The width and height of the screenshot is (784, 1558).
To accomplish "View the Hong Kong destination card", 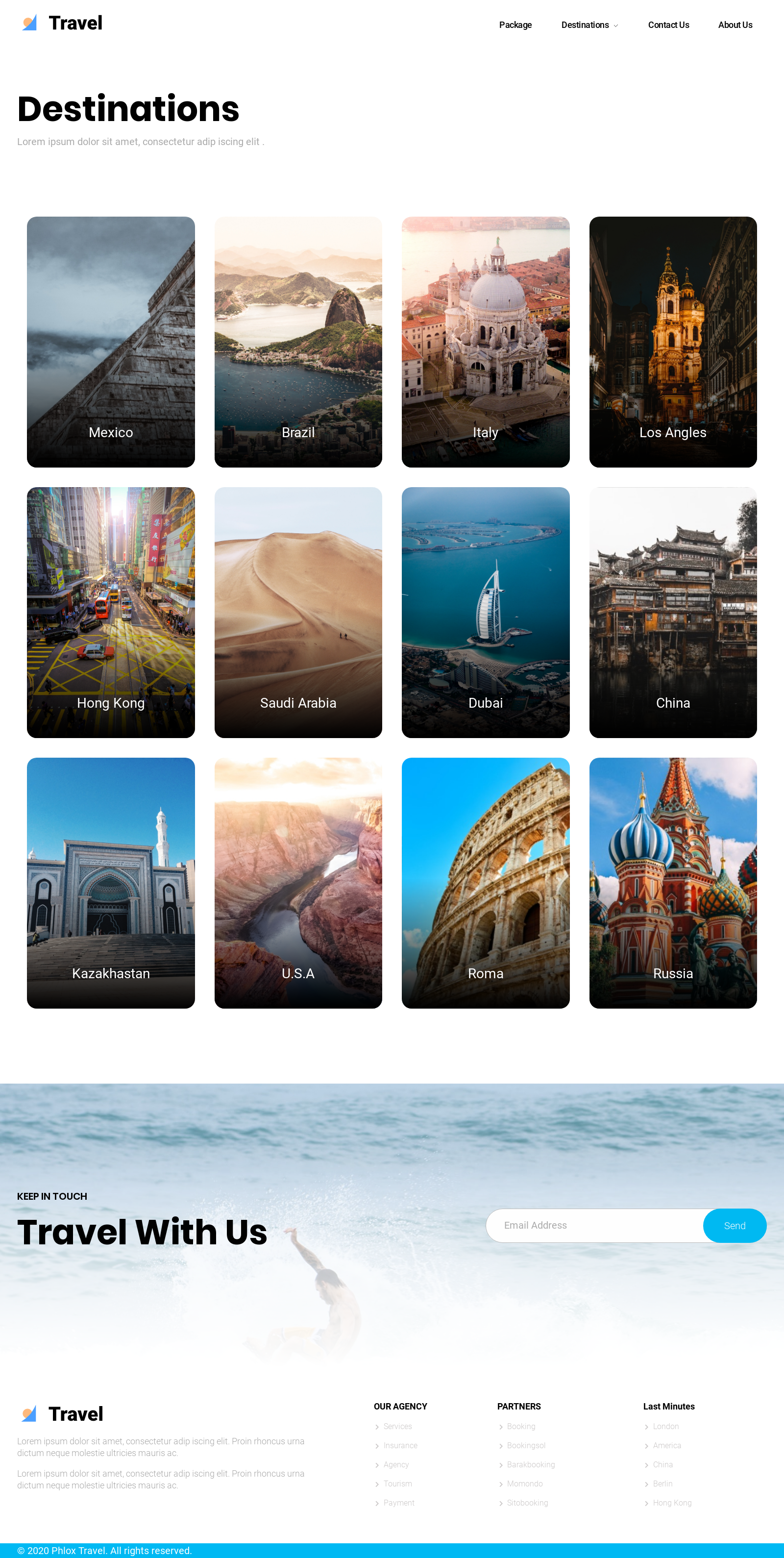I will click(111, 612).
